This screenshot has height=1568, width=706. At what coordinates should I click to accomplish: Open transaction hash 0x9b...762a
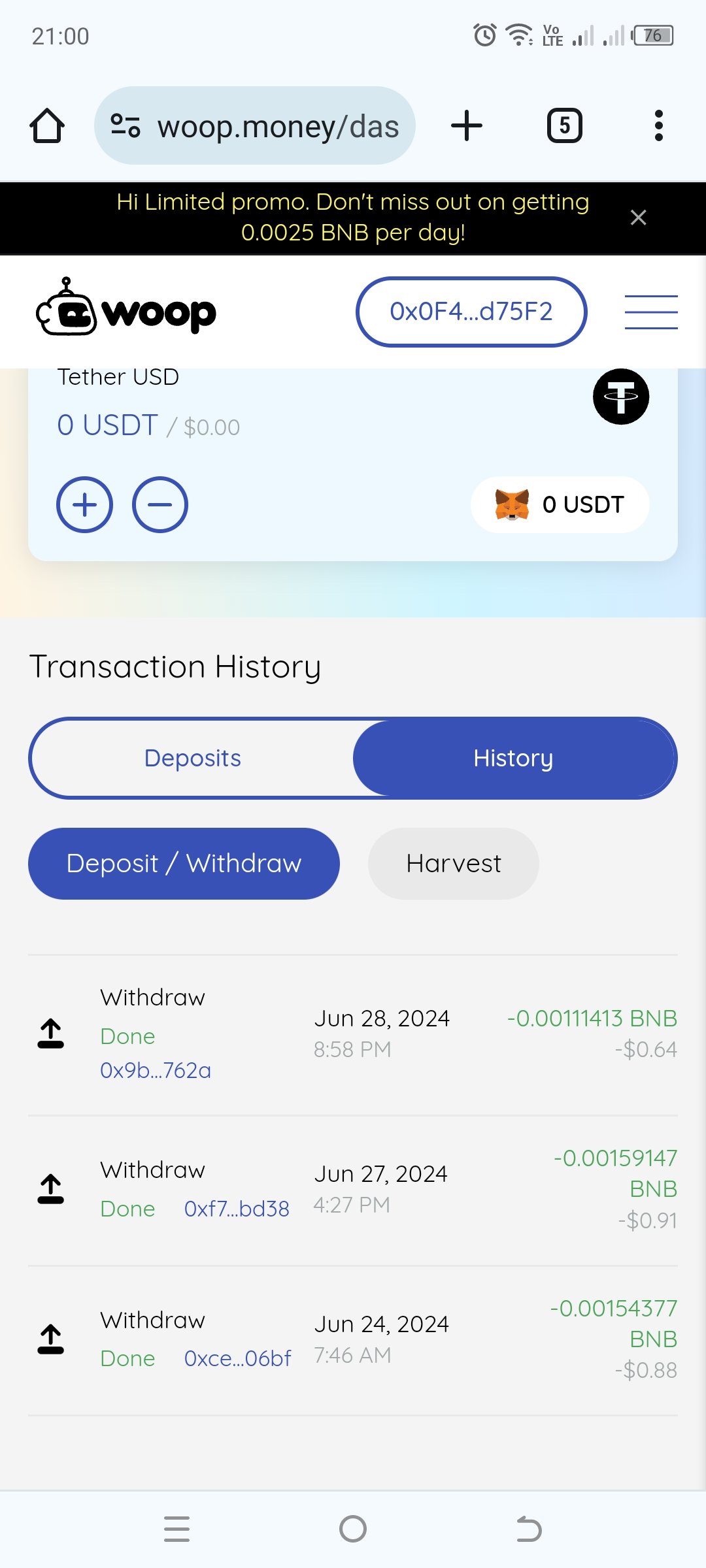[156, 1070]
